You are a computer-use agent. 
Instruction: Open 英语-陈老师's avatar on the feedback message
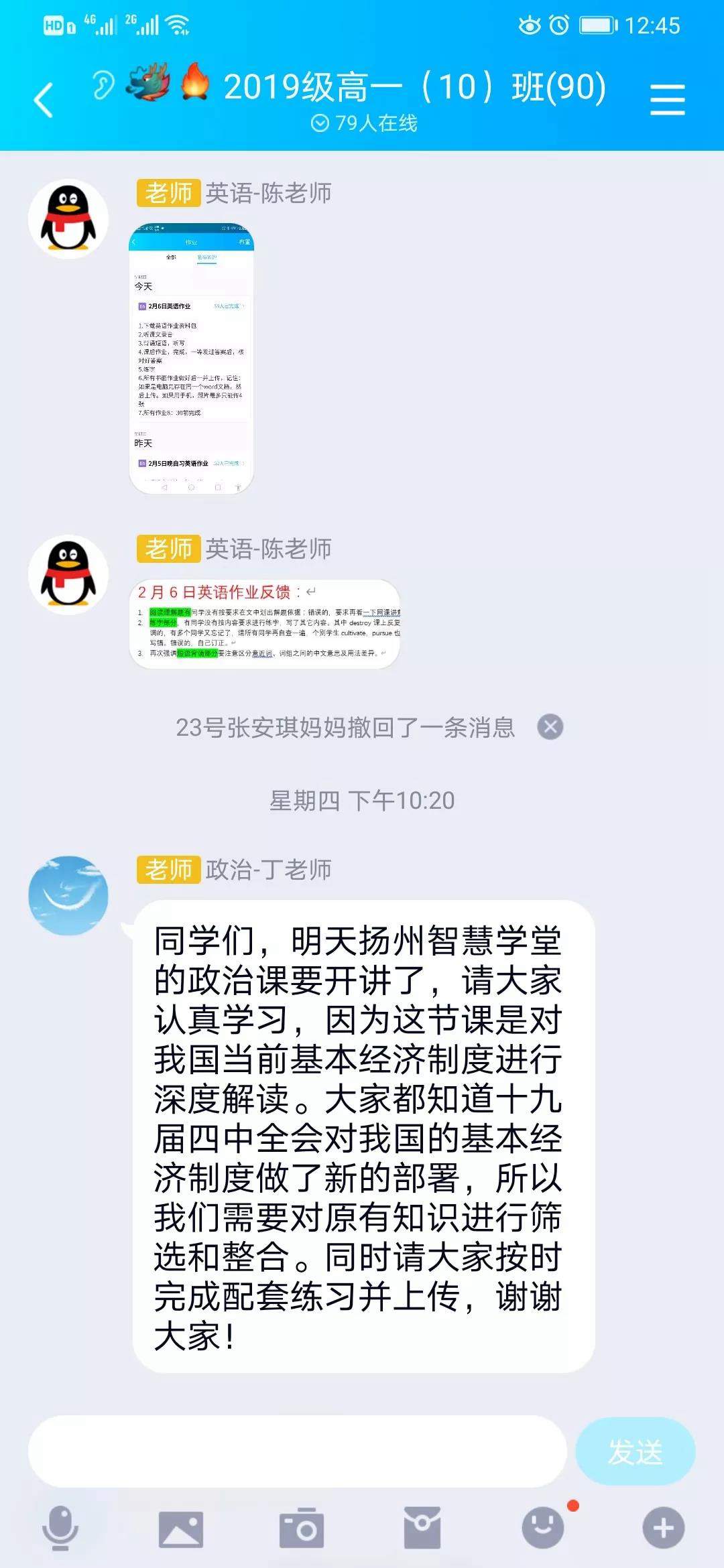tap(68, 575)
